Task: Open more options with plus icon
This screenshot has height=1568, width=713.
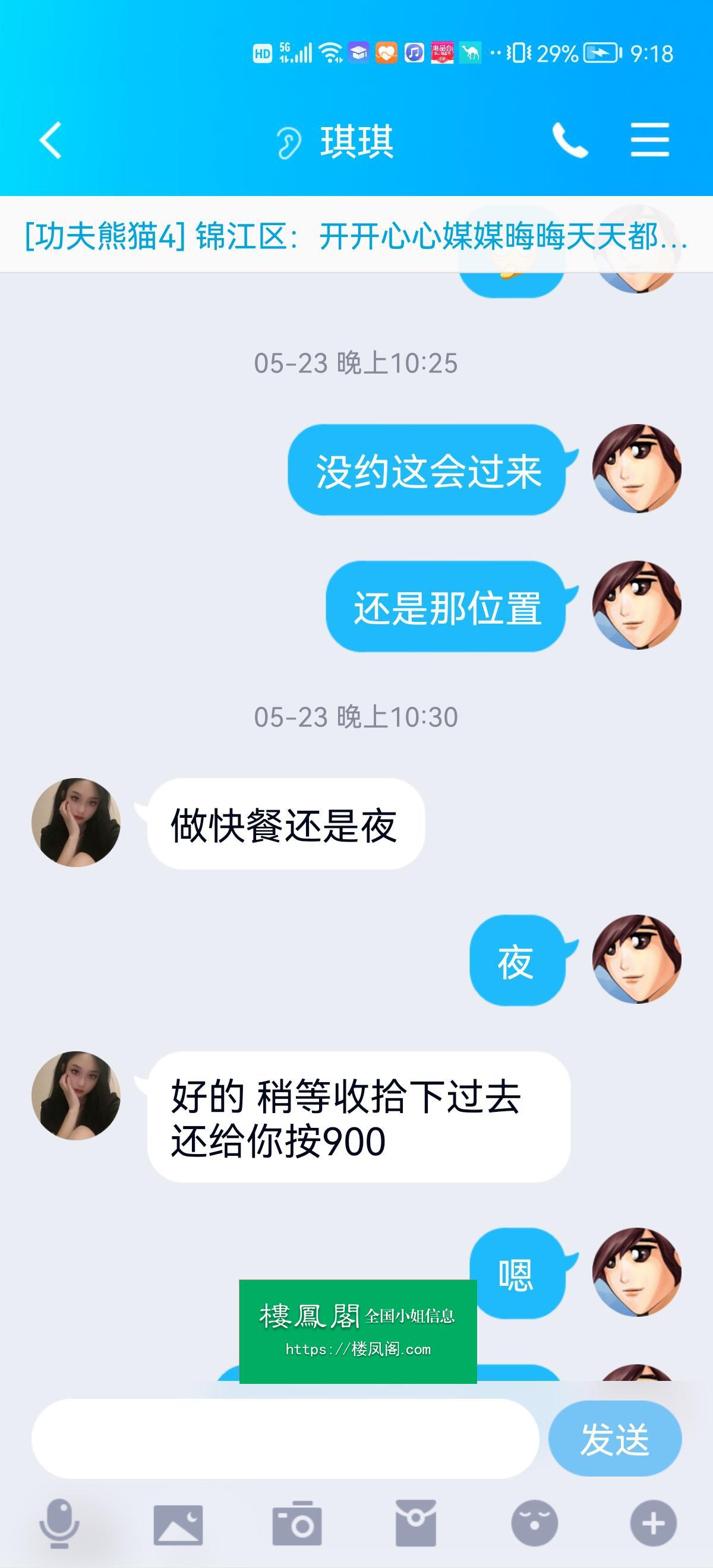Action: coord(653,1523)
